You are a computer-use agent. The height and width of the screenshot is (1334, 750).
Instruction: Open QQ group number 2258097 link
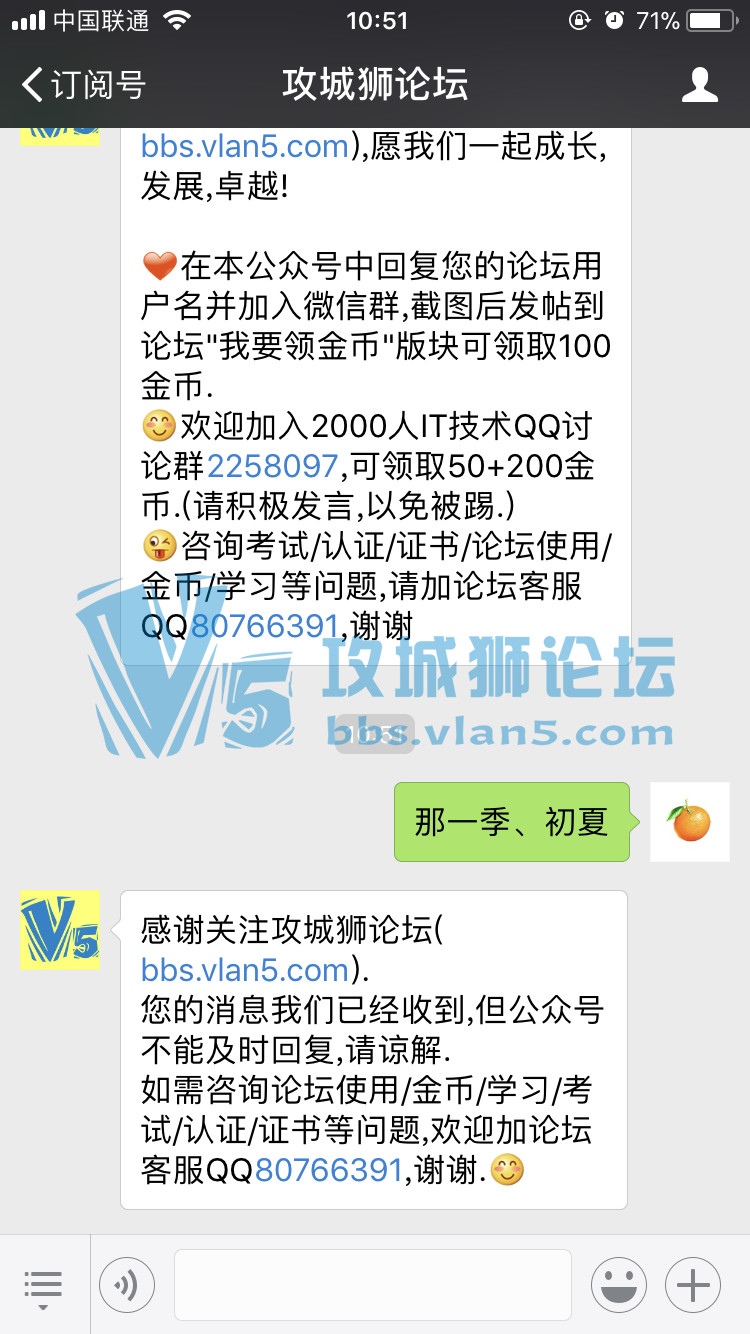coord(272,466)
